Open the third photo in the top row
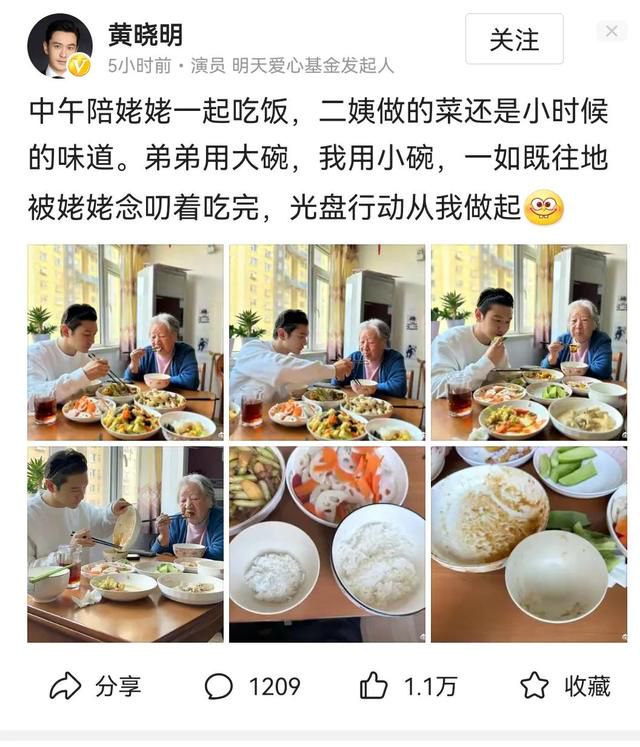Screen dimensions: 640x747 [x=528, y=342]
